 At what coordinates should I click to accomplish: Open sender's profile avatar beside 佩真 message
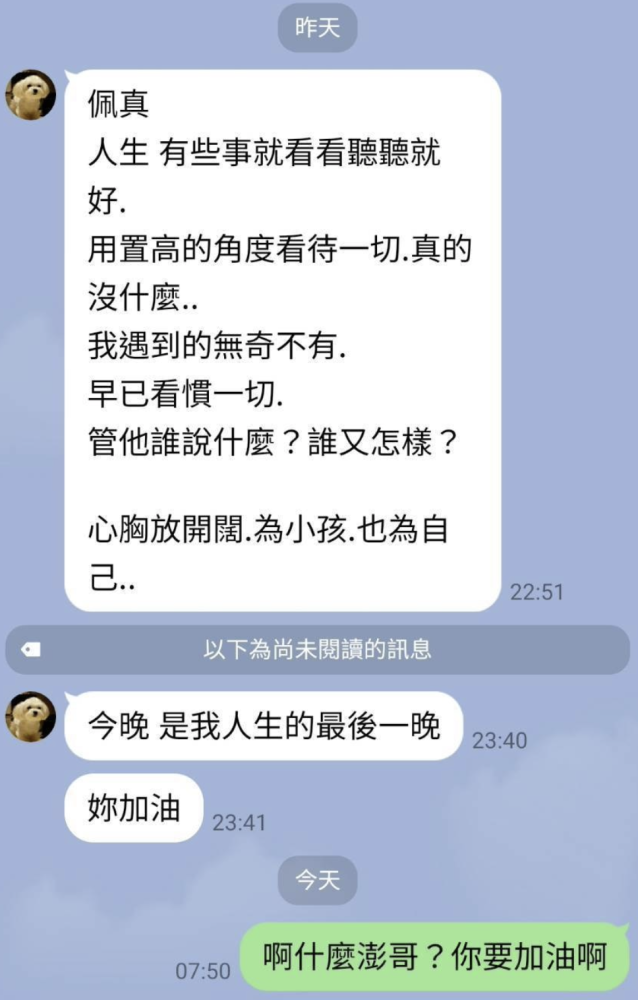point(31,95)
